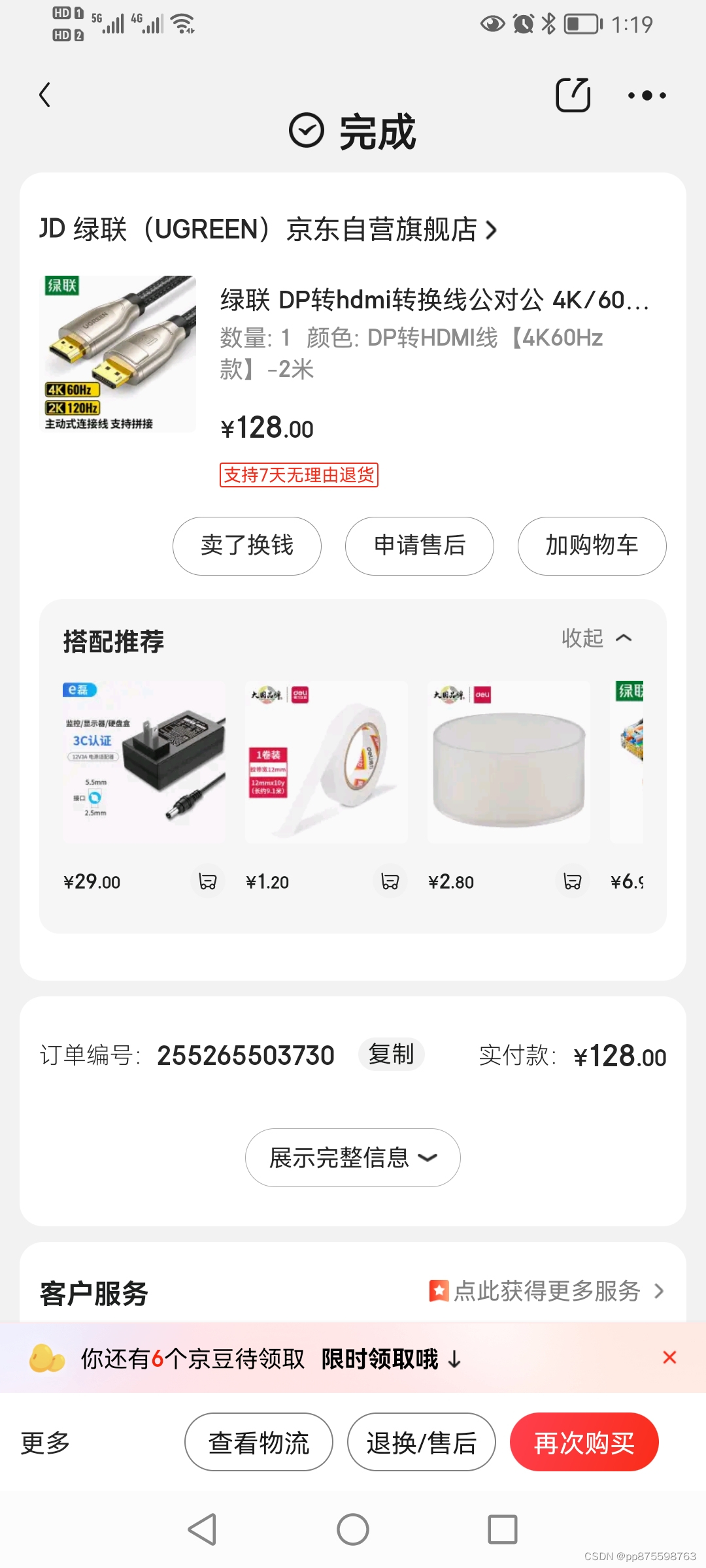Open the ¥29.00 power adapter recommendation
This screenshot has height=1568, width=706.
[x=144, y=762]
